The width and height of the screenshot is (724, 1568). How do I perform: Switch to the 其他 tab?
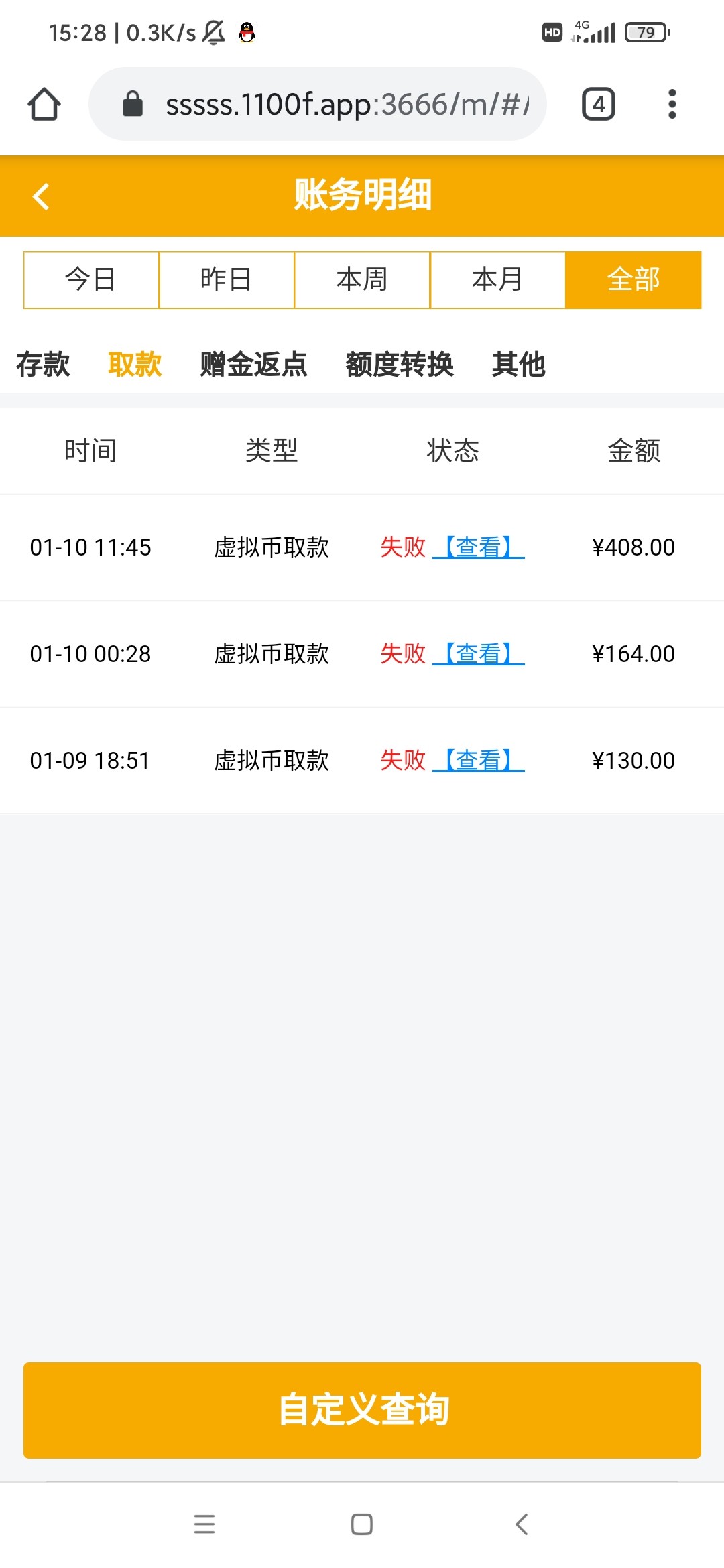click(518, 365)
